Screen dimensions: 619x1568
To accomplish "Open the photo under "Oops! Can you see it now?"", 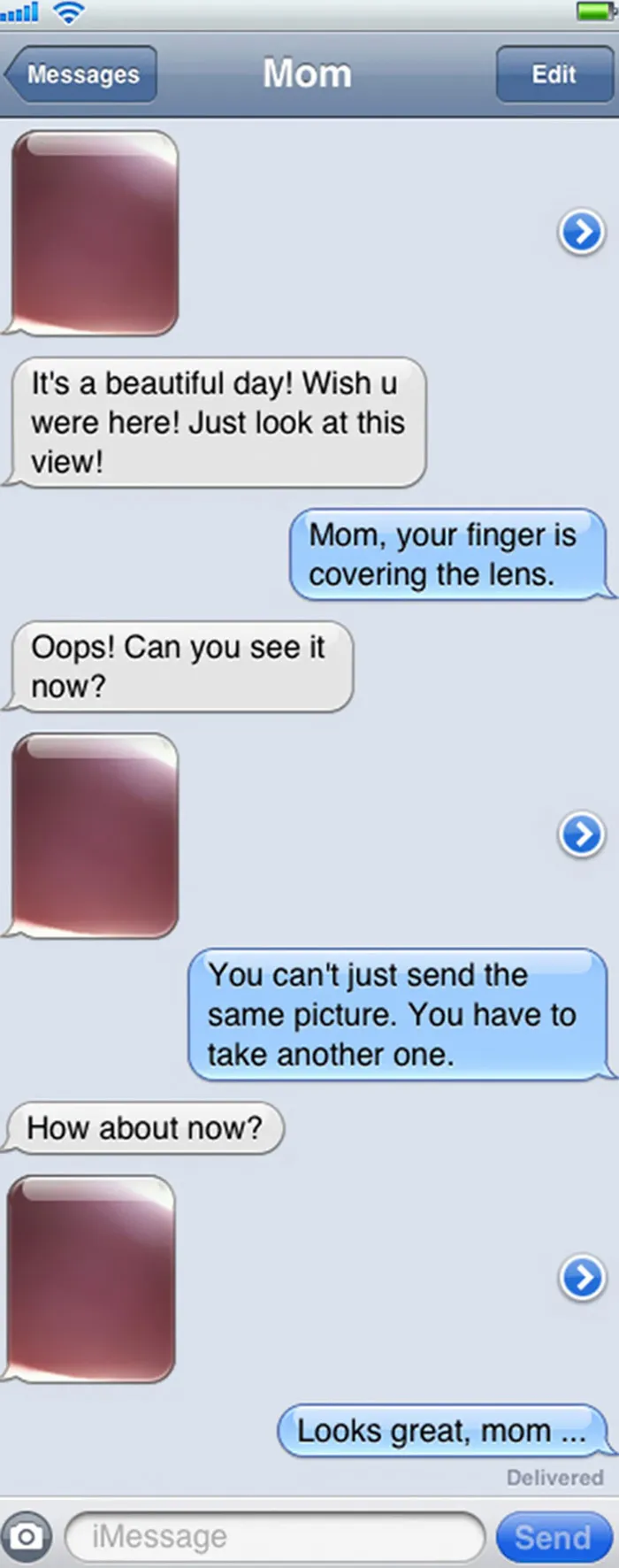I will 96,835.
